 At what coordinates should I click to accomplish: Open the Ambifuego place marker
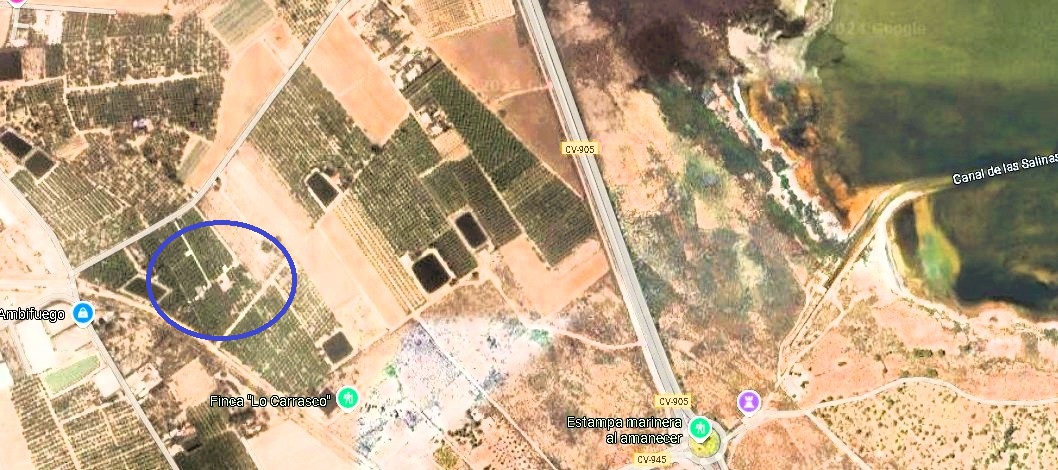pos(83,313)
